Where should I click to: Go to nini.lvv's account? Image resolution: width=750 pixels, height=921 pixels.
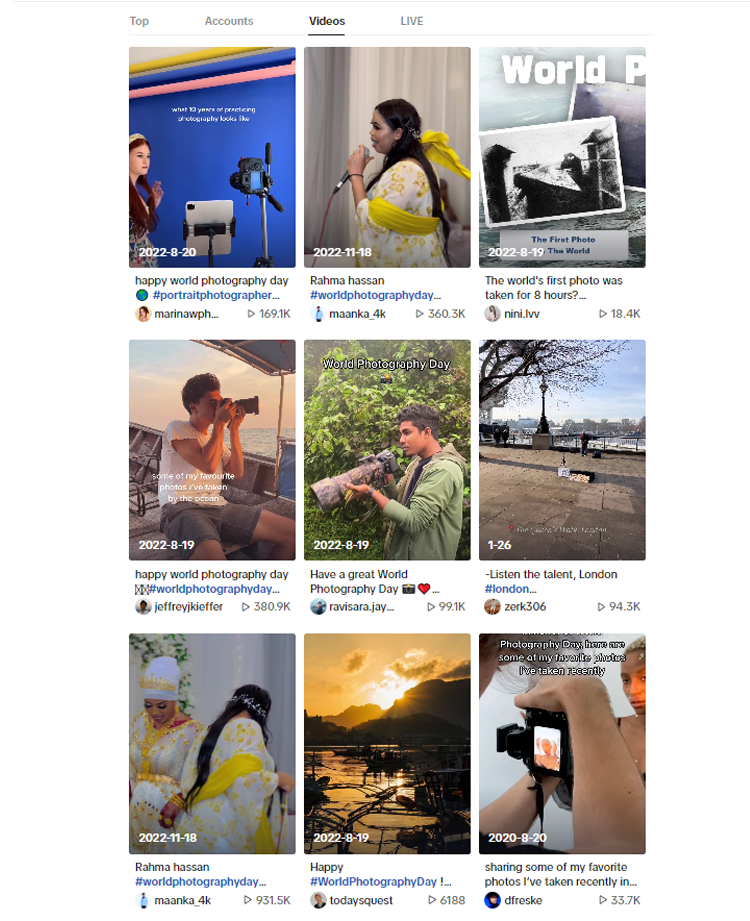coord(522,314)
